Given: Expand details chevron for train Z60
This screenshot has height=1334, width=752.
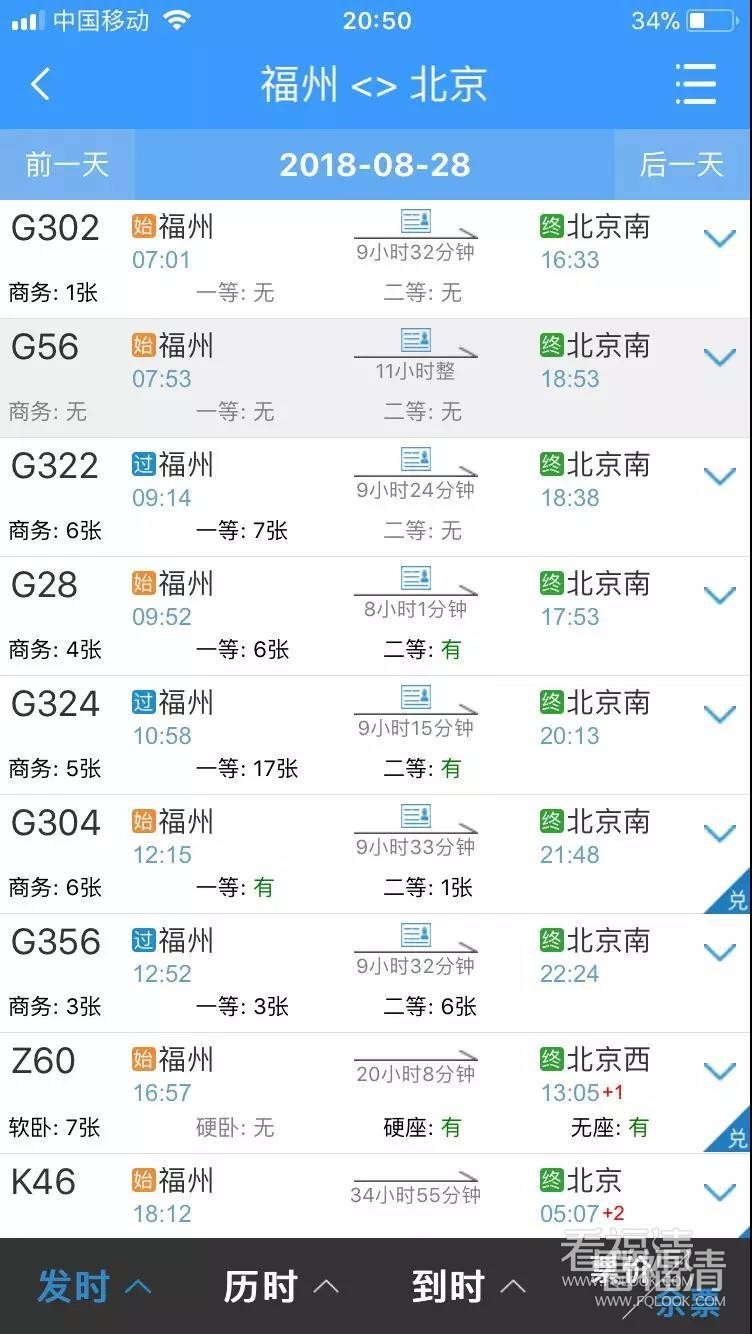Looking at the screenshot, I should click(x=719, y=1071).
